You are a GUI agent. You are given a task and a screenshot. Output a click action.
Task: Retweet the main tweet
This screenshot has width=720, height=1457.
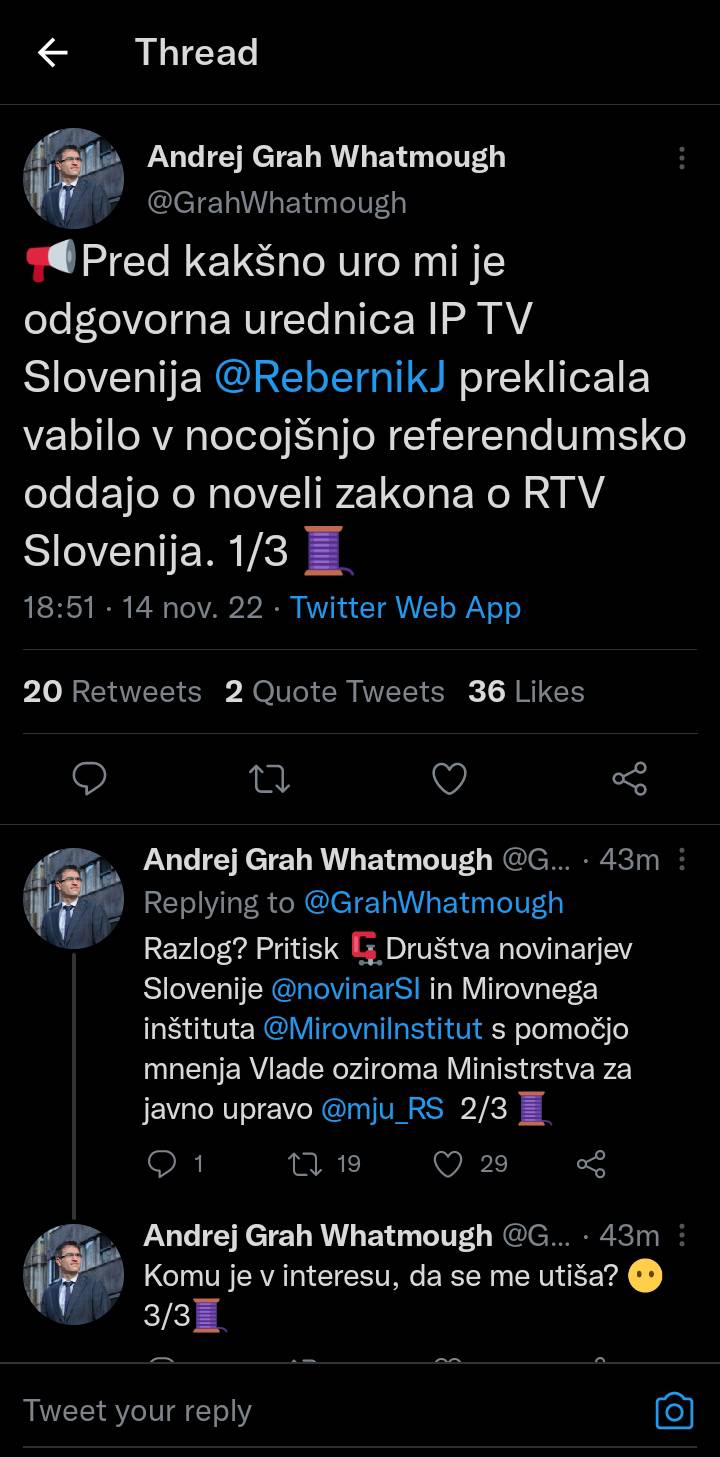pyautogui.click(x=269, y=779)
